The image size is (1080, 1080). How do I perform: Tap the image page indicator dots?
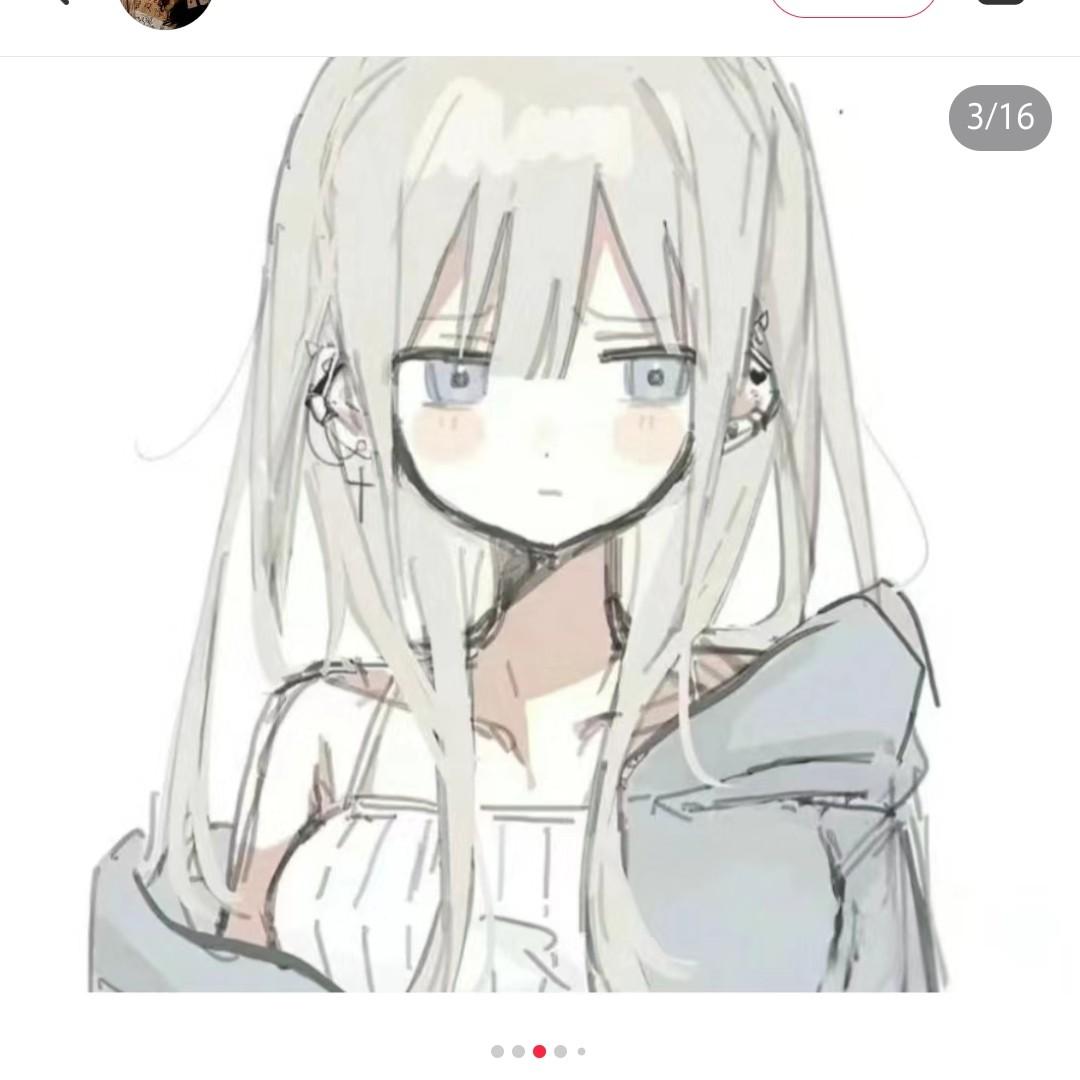(539, 1051)
